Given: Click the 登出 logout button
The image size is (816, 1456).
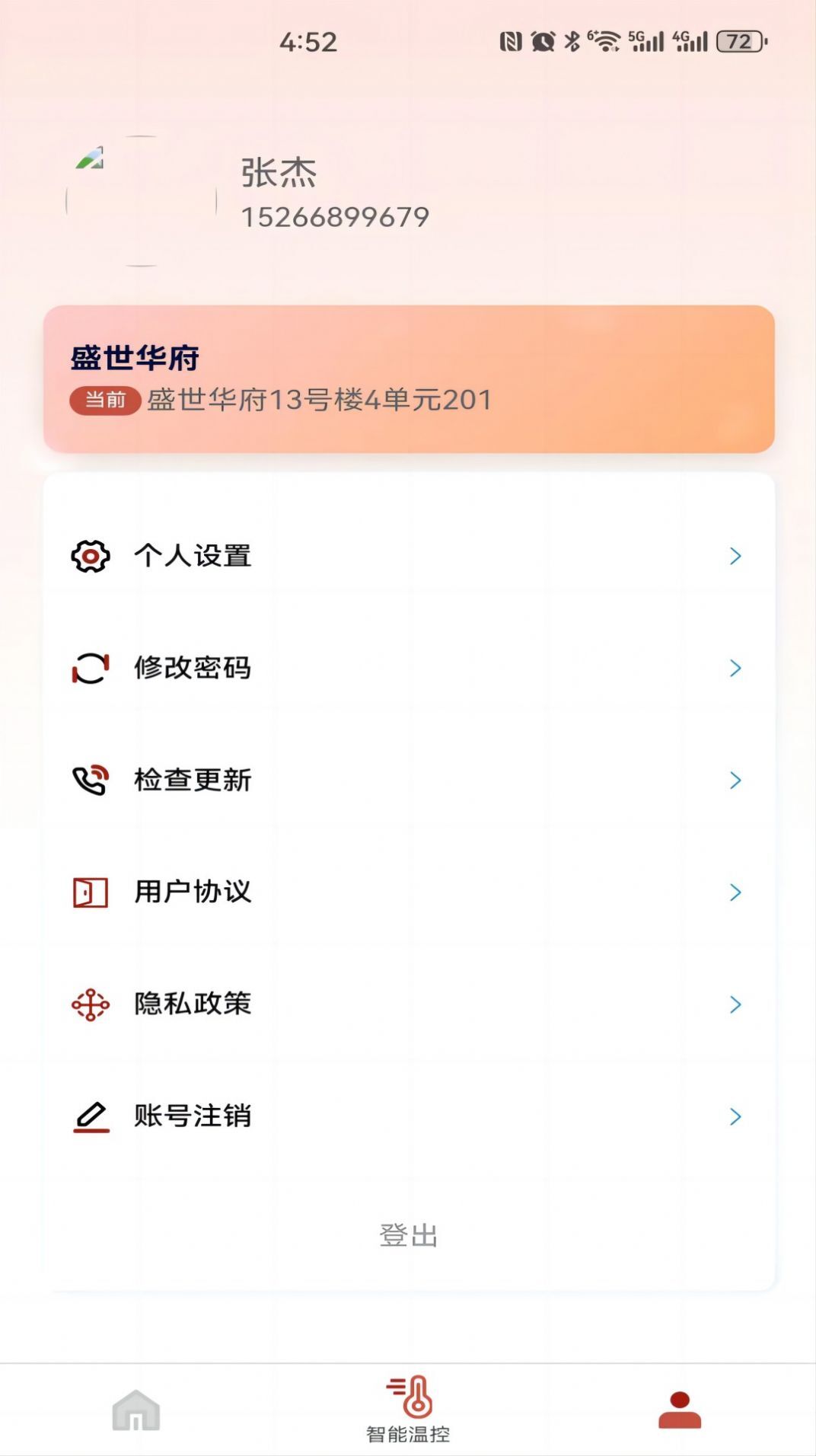Looking at the screenshot, I should tap(408, 1237).
